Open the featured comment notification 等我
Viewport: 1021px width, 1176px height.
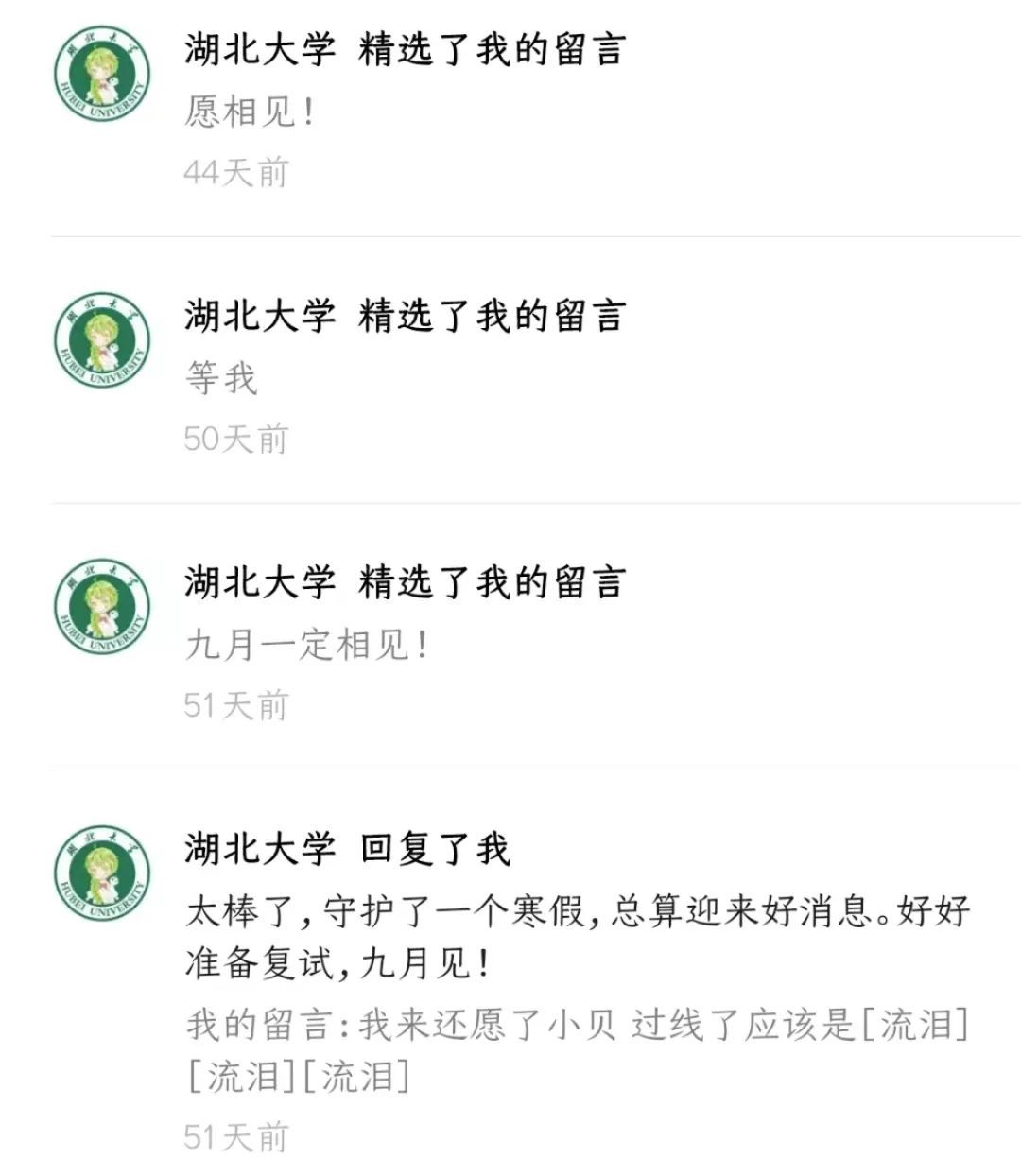pos(221,378)
